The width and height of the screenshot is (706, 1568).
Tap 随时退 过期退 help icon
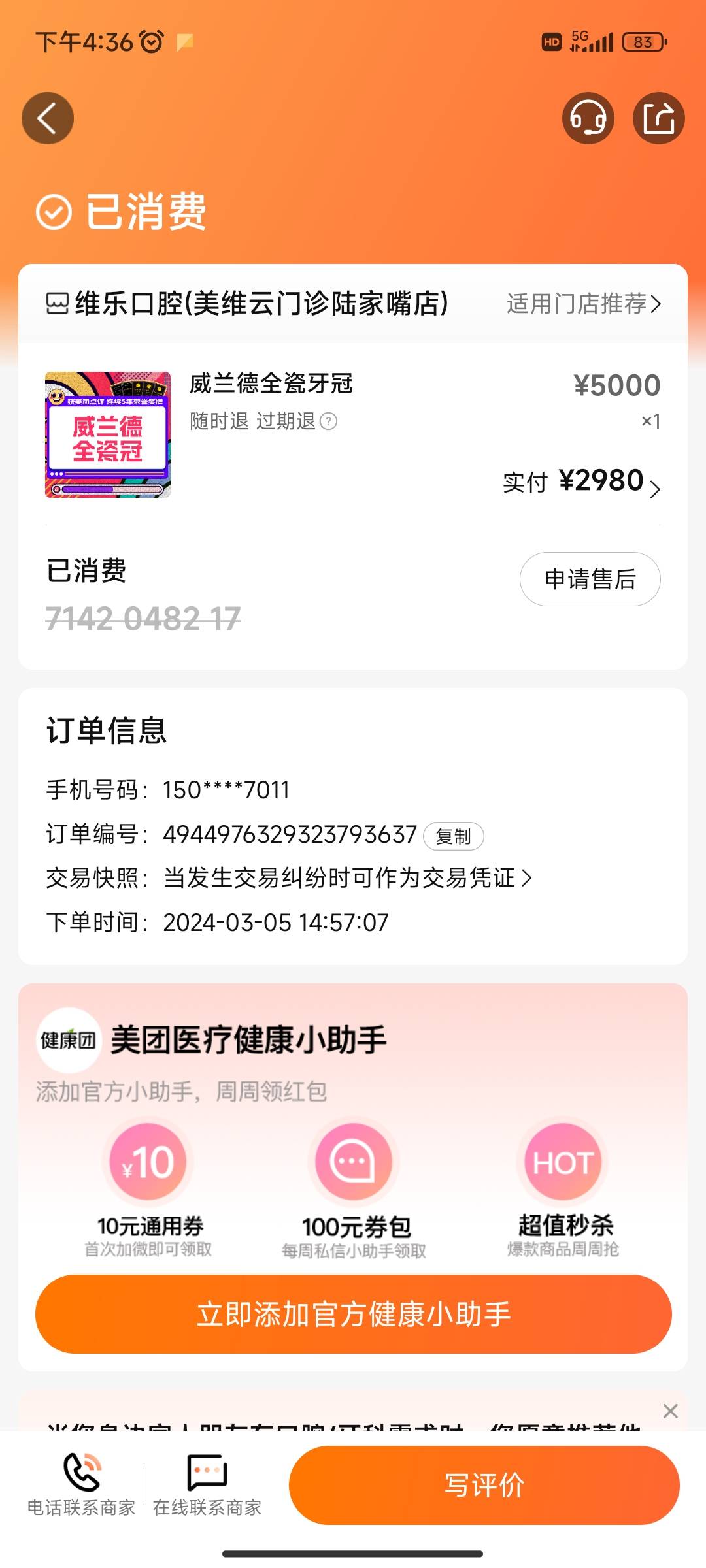click(329, 421)
